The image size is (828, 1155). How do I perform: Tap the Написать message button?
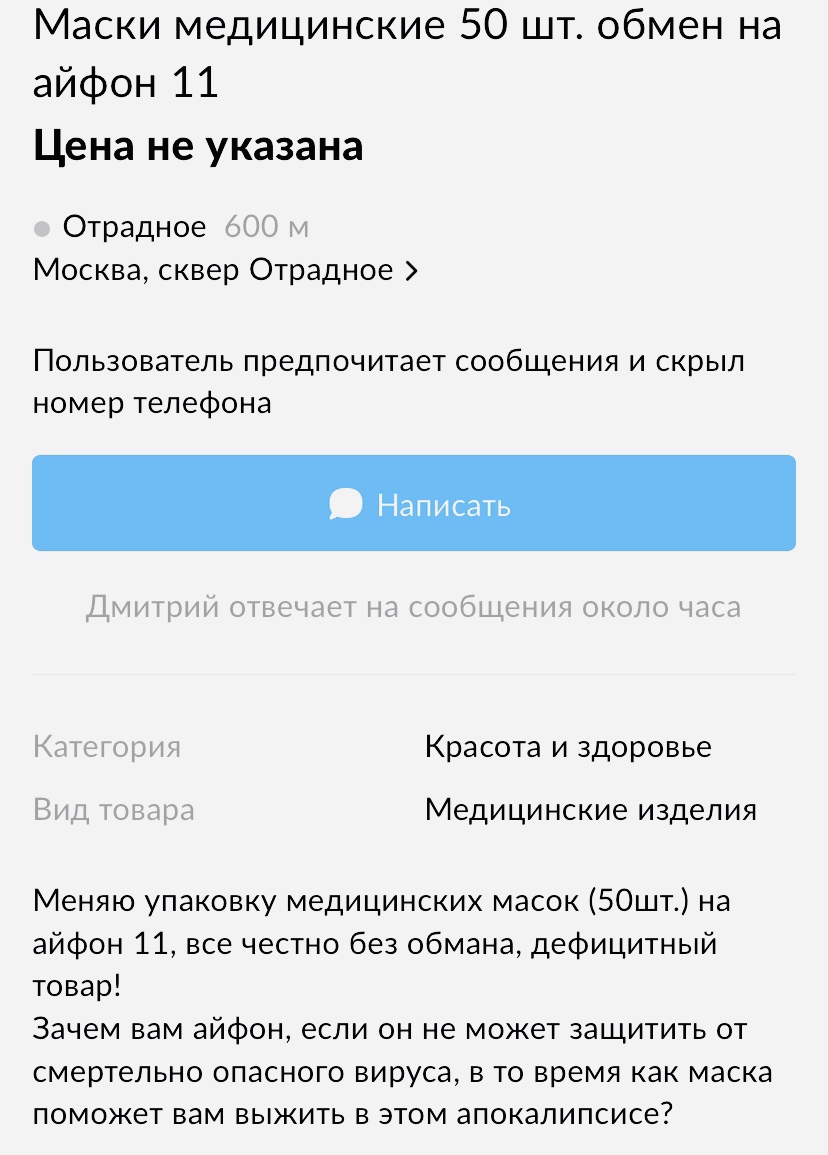pyautogui.click(x=414, y=503)
